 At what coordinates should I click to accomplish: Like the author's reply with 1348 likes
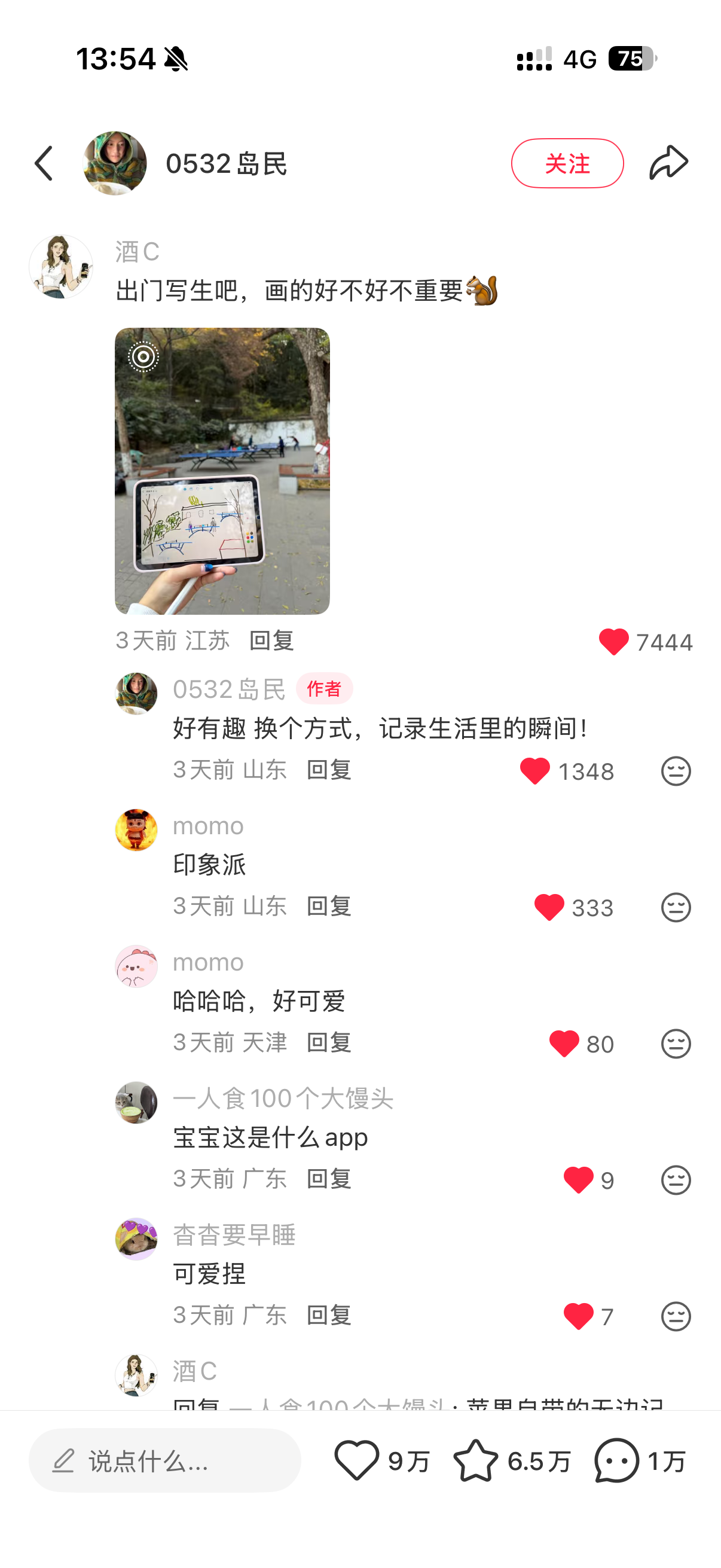pyautogui.click(x=535, y=771)
